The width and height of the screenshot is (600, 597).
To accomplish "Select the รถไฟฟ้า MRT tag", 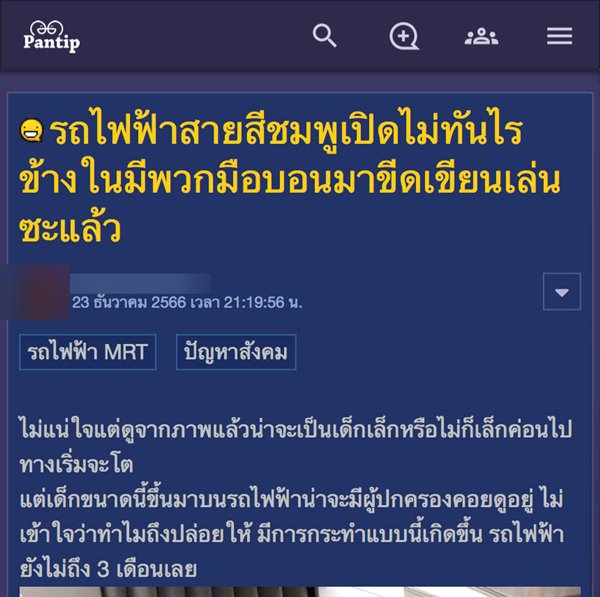I will pyautogui.click(x=88, y=352).
